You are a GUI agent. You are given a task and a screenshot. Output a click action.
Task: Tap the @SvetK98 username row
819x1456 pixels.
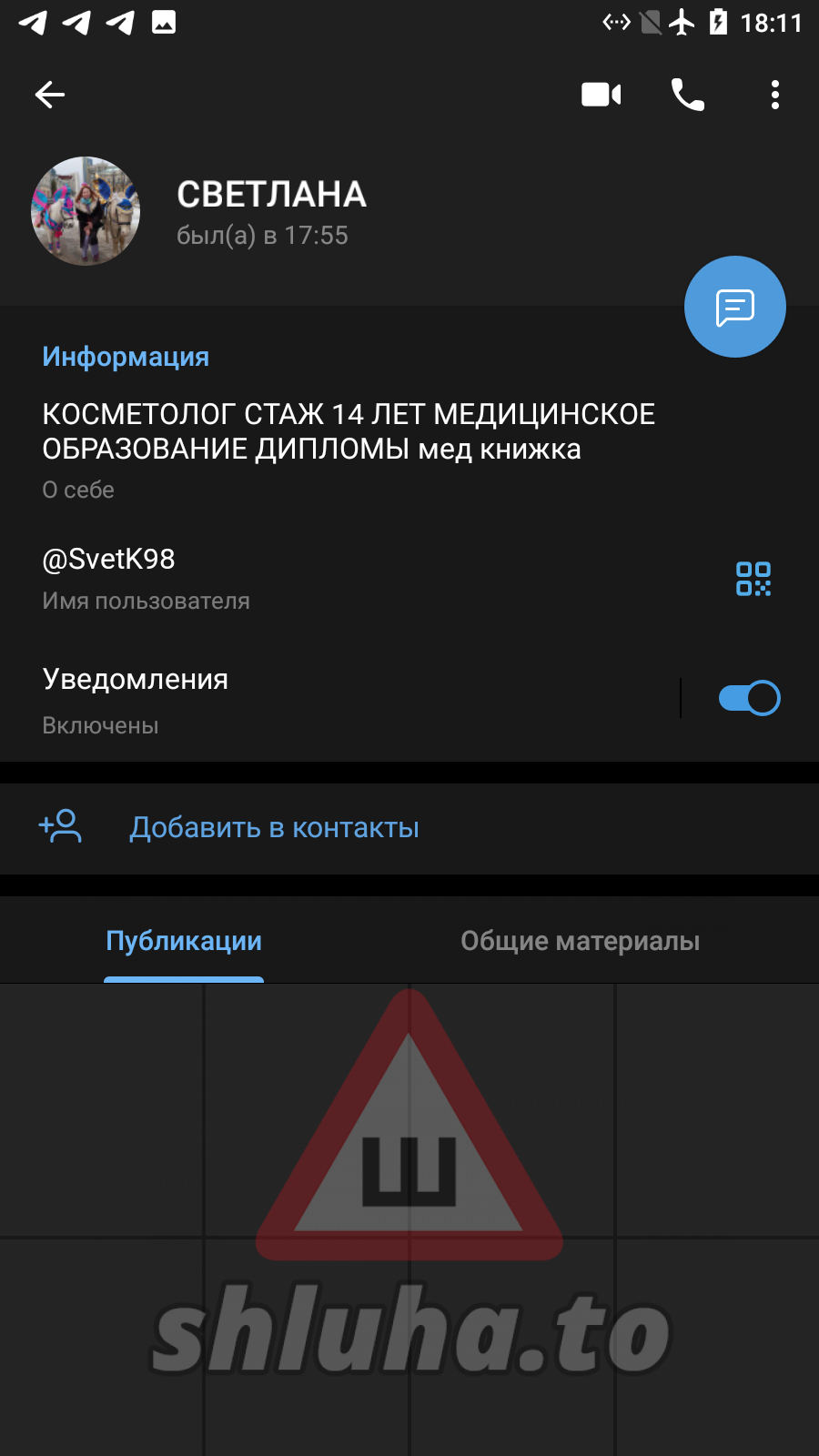point(273,578)
